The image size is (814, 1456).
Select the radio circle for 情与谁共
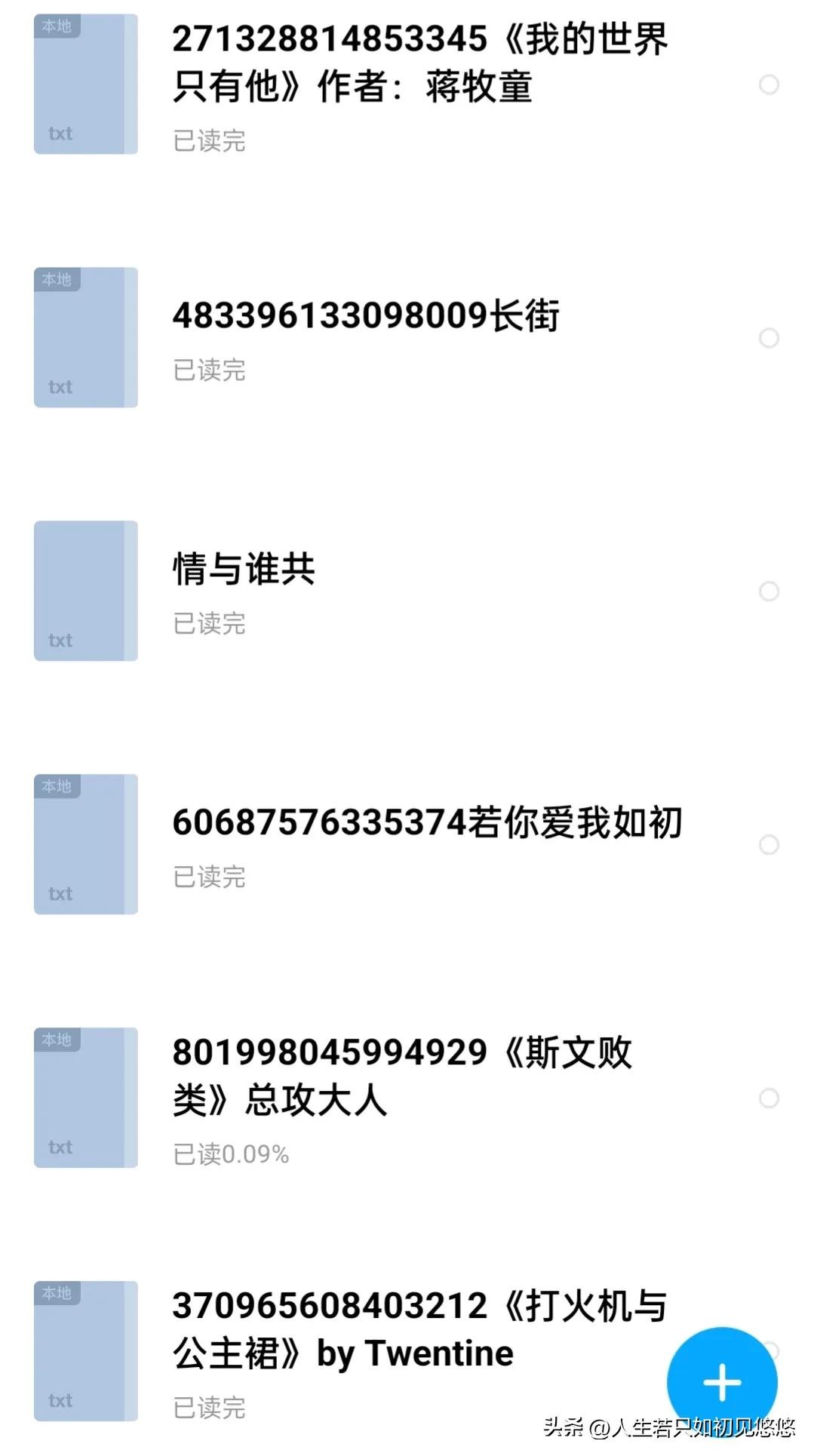click(769, 591)
